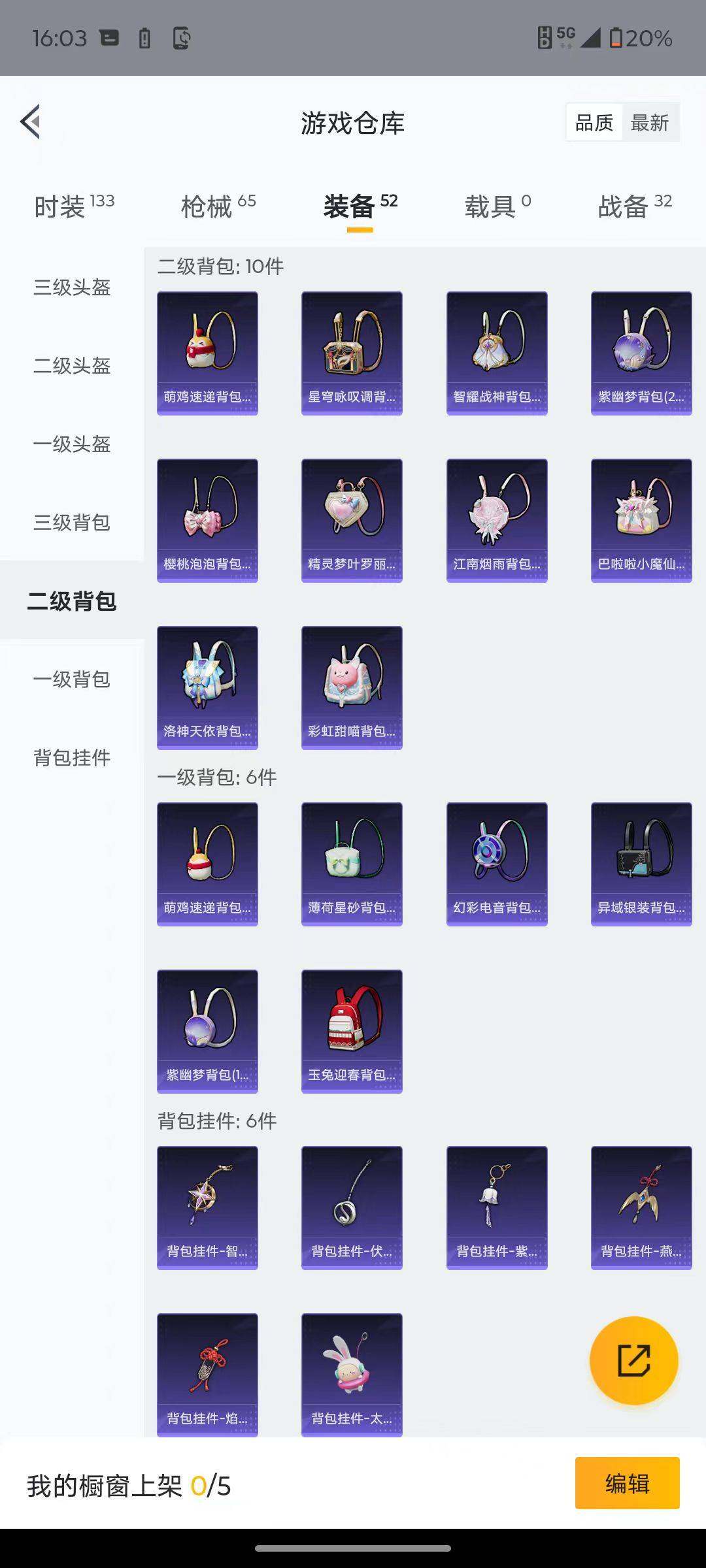Tap the 编辑 button
Image resolution: width=706 pixels, height=1568 pixels.
[627, 1484]
